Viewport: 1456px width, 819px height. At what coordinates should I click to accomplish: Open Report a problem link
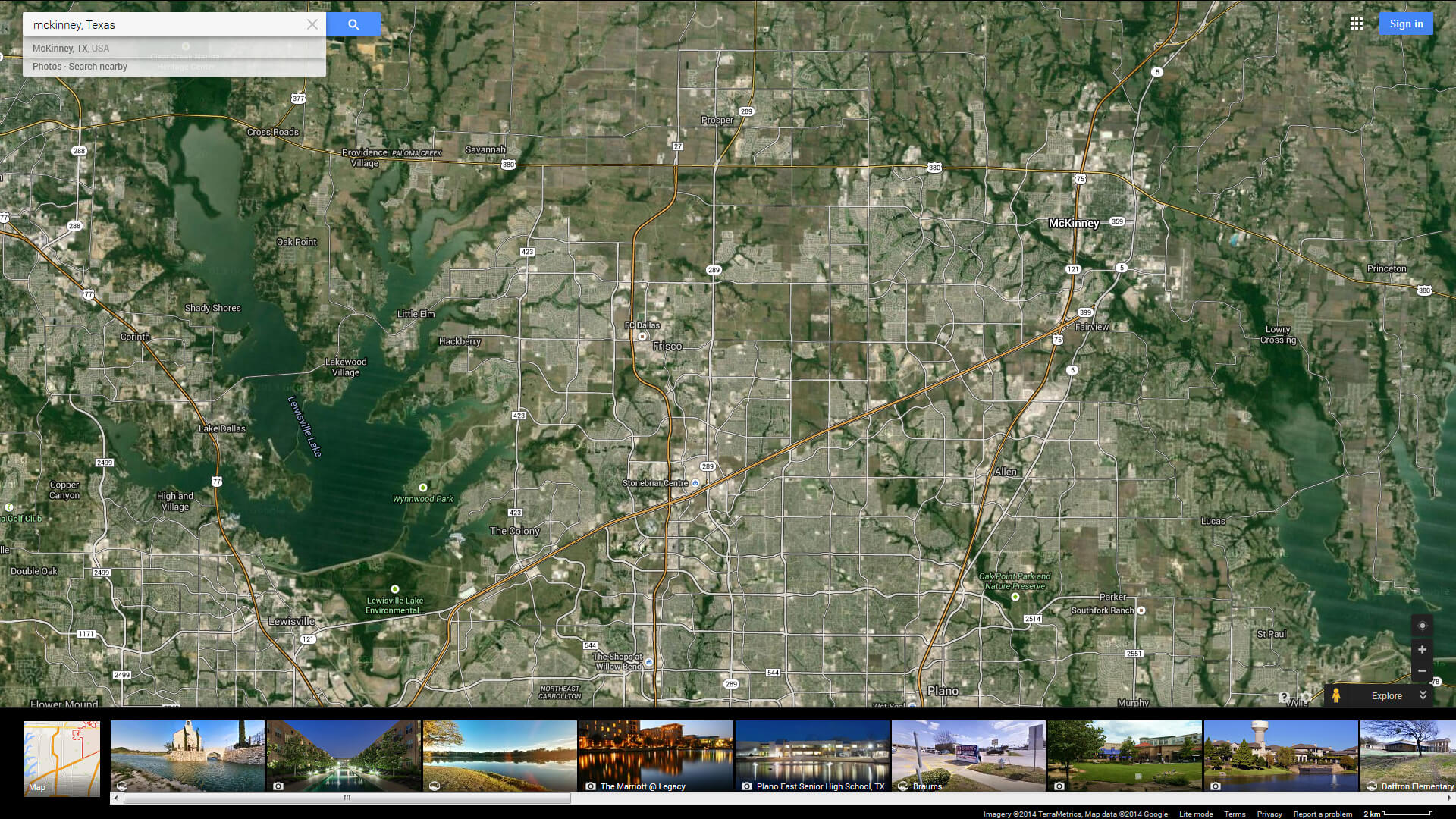[x=1323, y=814]
